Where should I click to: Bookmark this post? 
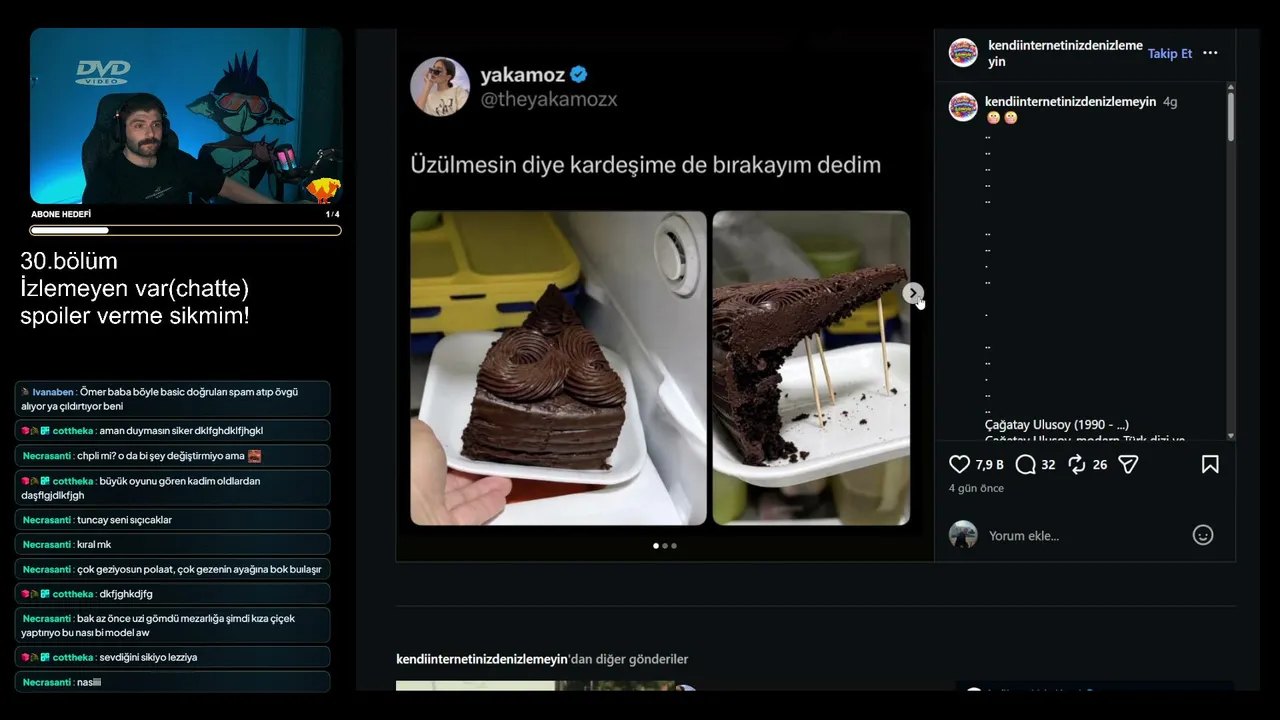(x=1210, y=464)
